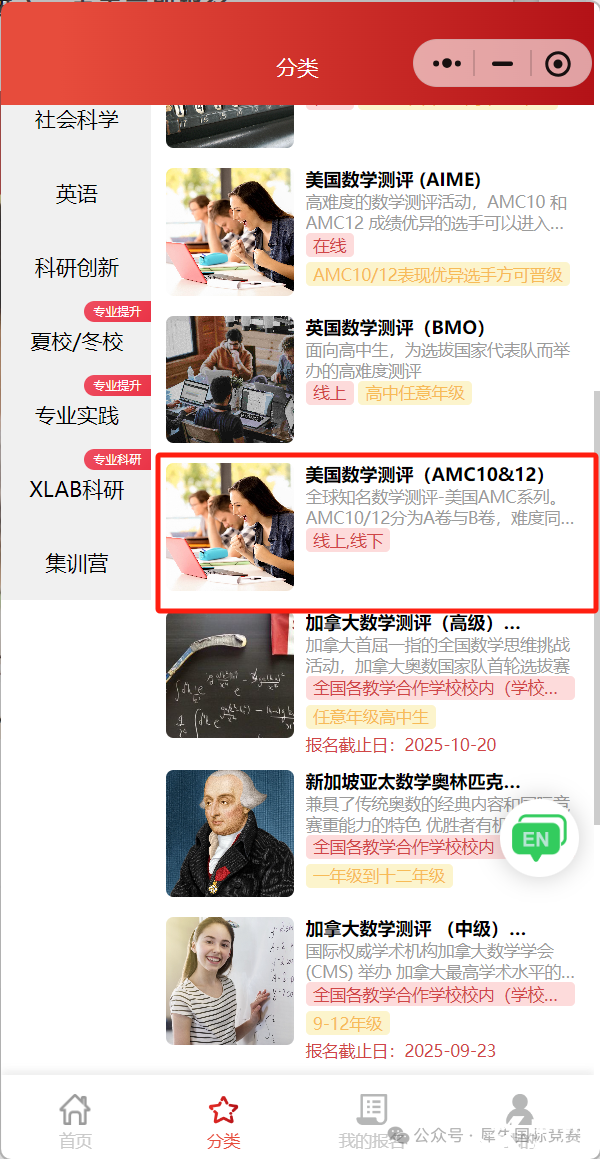The width and height of the screenshot is (600, 1159).
Task: Select the 集训营 category
Action: [76, 564]
